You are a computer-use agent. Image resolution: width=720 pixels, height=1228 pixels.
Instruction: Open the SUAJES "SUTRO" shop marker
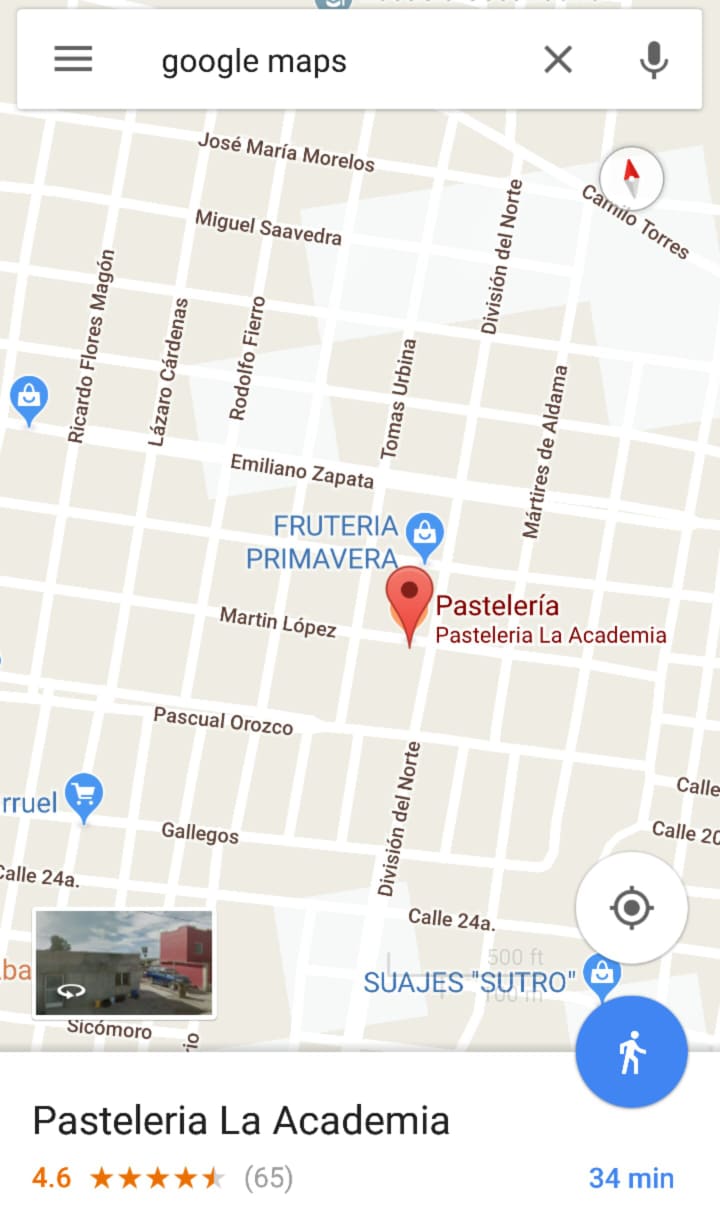[x=602, y=974]
